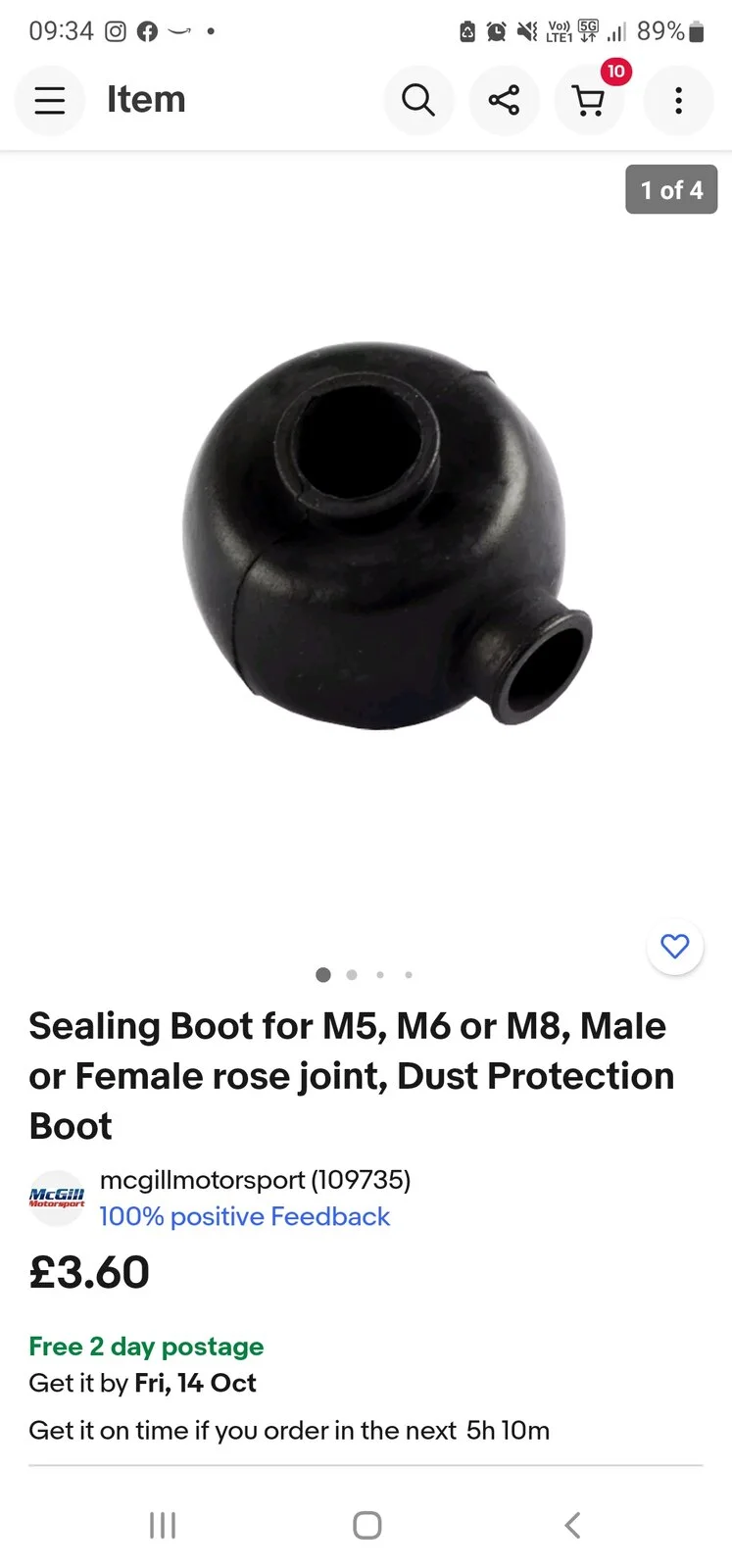Go back using the system back button

pos(572,1525)
